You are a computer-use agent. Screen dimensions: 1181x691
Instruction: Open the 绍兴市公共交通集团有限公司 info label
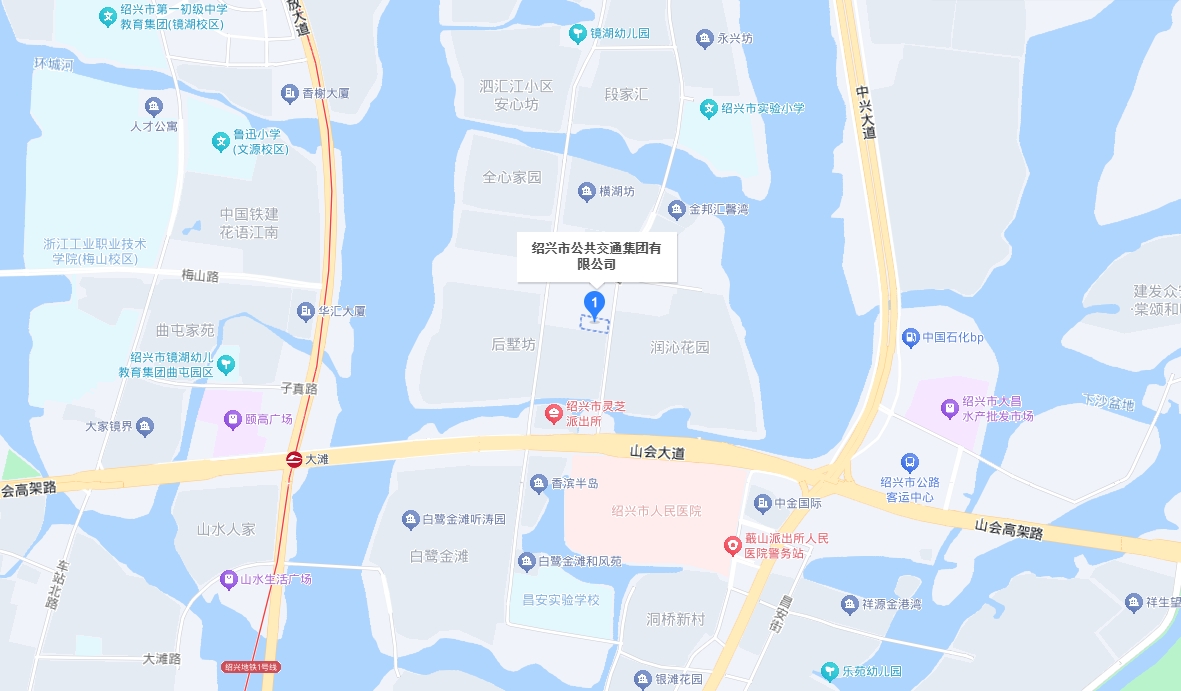(x=596, y=256)
